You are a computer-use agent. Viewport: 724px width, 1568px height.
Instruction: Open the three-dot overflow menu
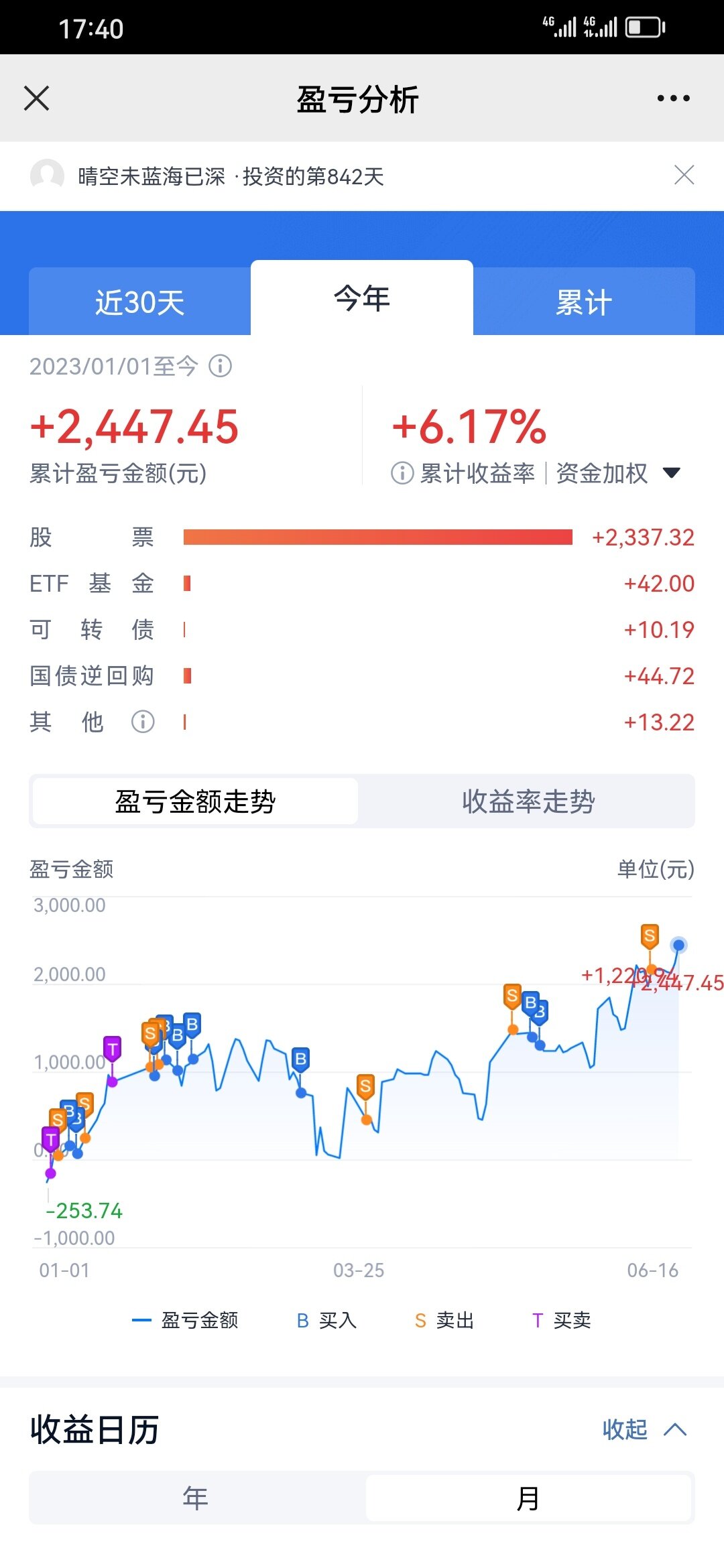(673, 99)
